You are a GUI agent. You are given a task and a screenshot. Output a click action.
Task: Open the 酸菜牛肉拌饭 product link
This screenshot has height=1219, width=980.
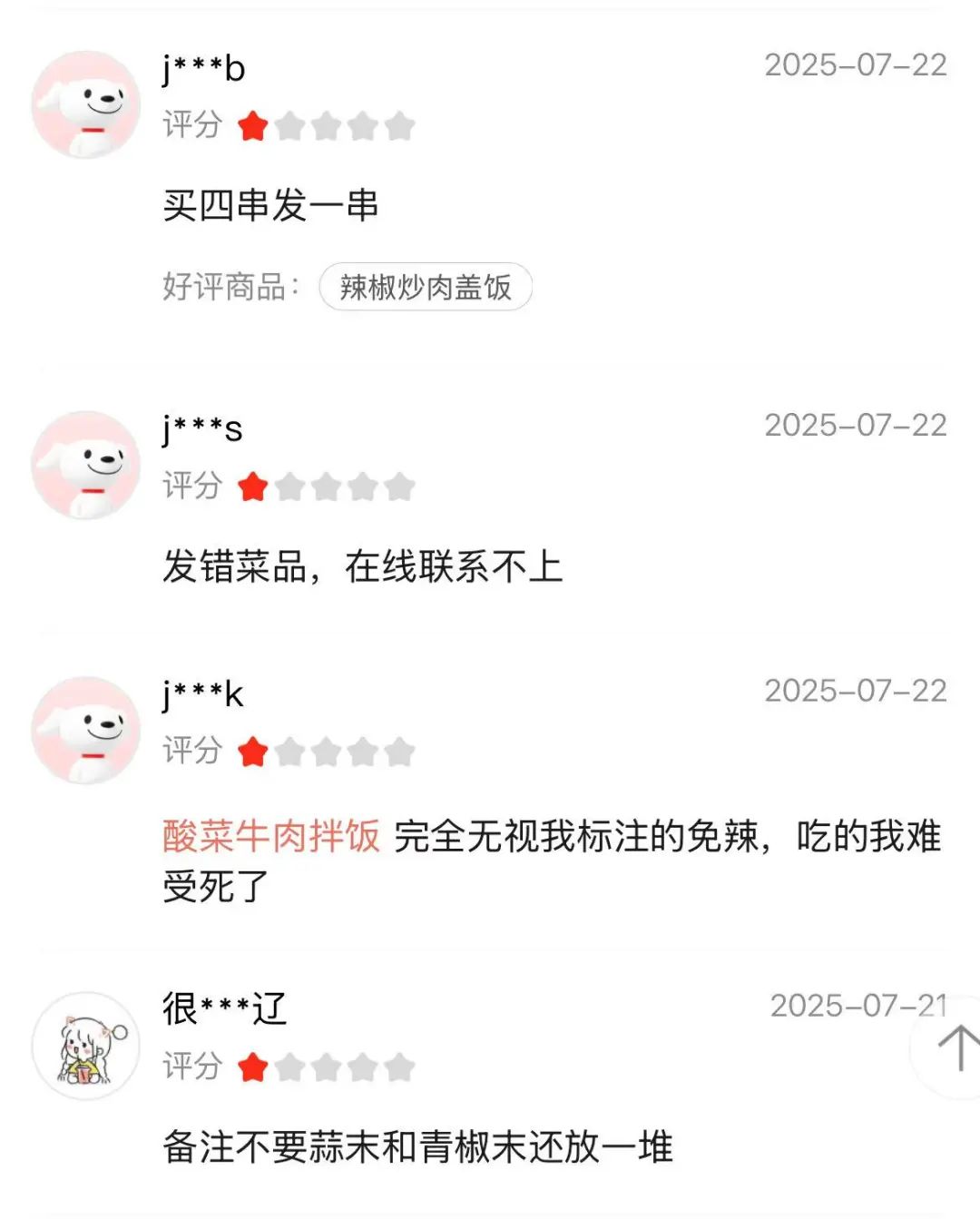point(271,836)
